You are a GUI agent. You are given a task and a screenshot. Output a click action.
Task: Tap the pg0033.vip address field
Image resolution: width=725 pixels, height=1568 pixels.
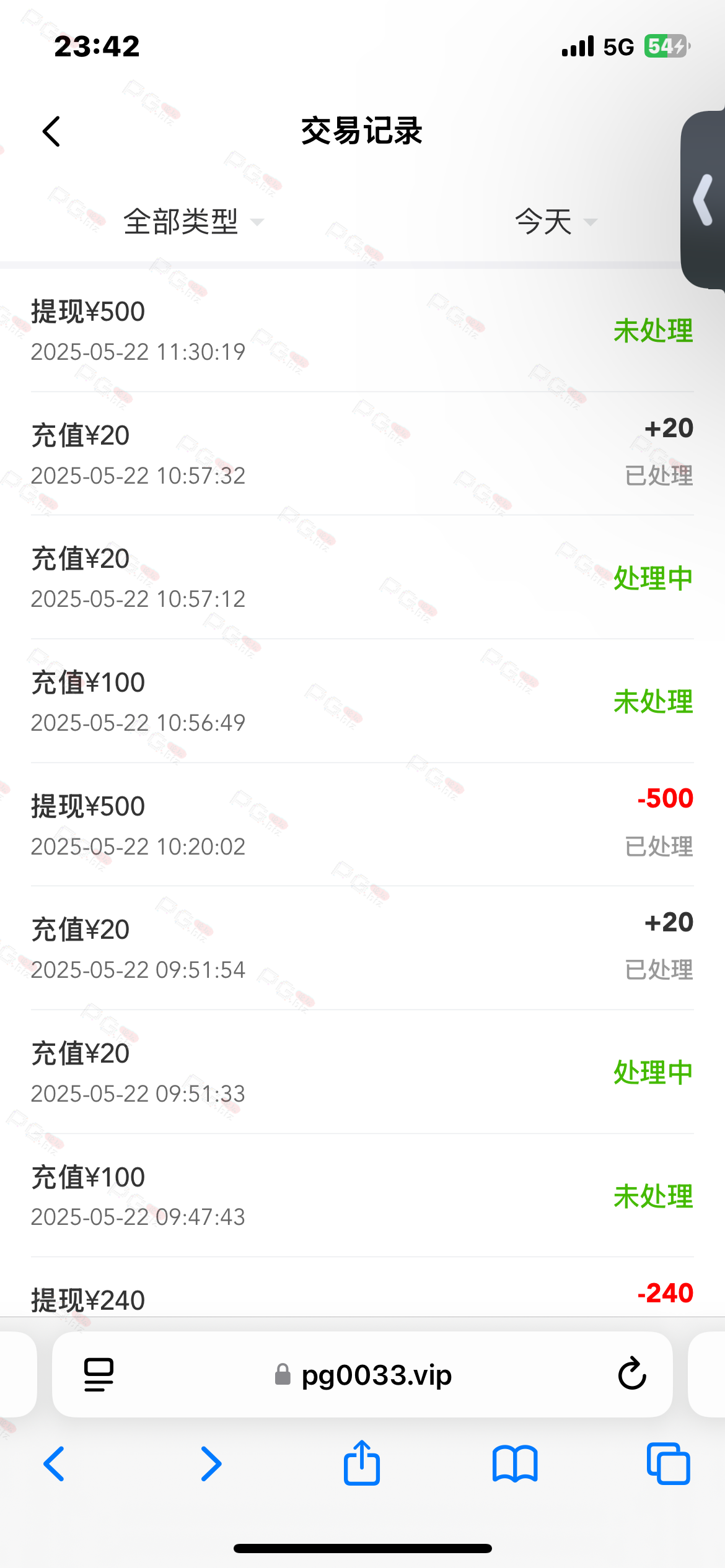(363, 1375)
